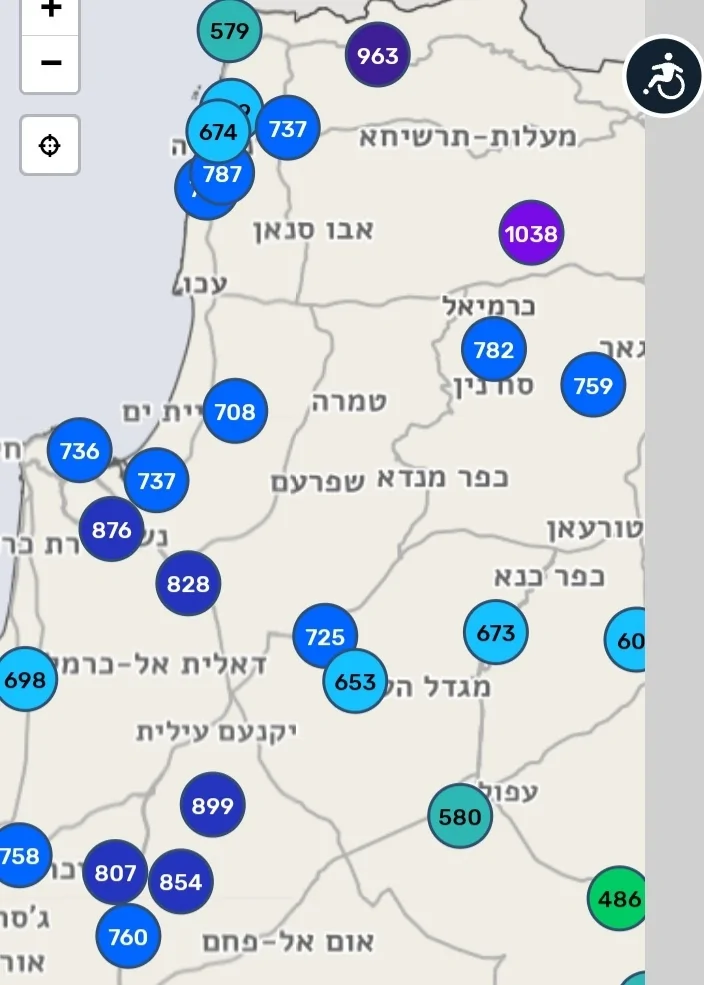Tap the teal 580 marker near עפולה
Screen dimensions: 704x985
pyautogui.click(x=460, y=817)
